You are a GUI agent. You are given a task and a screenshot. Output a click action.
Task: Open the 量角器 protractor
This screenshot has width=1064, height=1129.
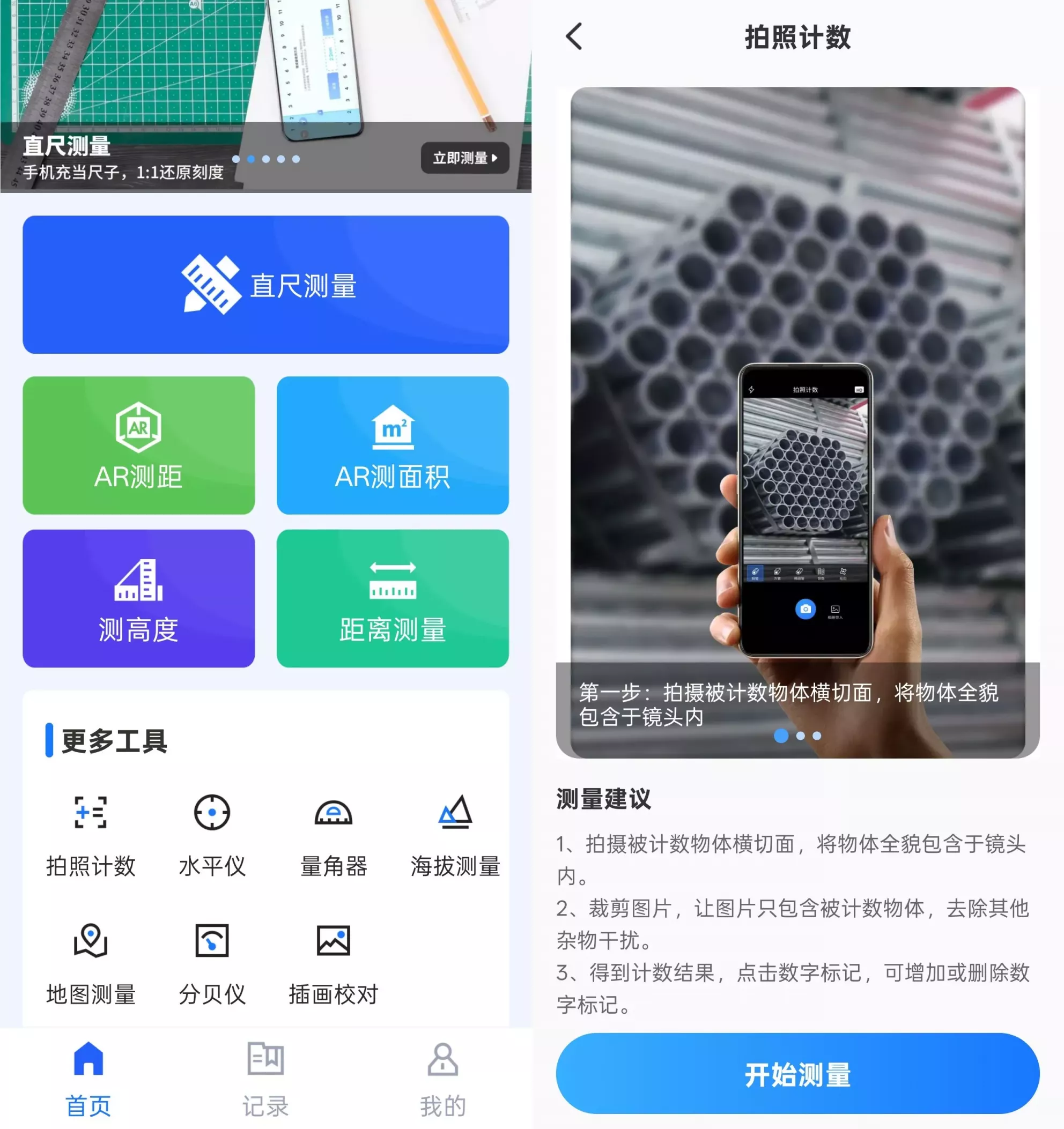pos(334,834)
